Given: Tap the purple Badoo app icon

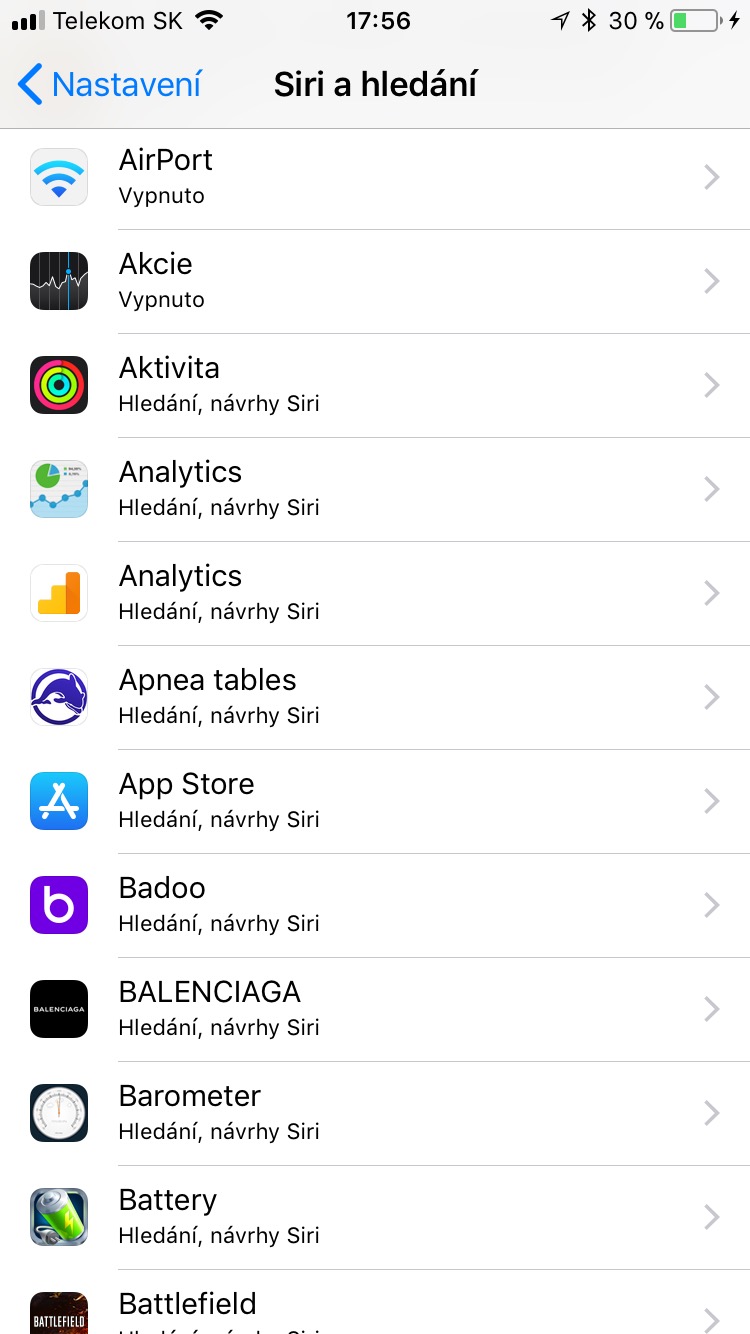Looking at the screenshot, I should [58, 905].
